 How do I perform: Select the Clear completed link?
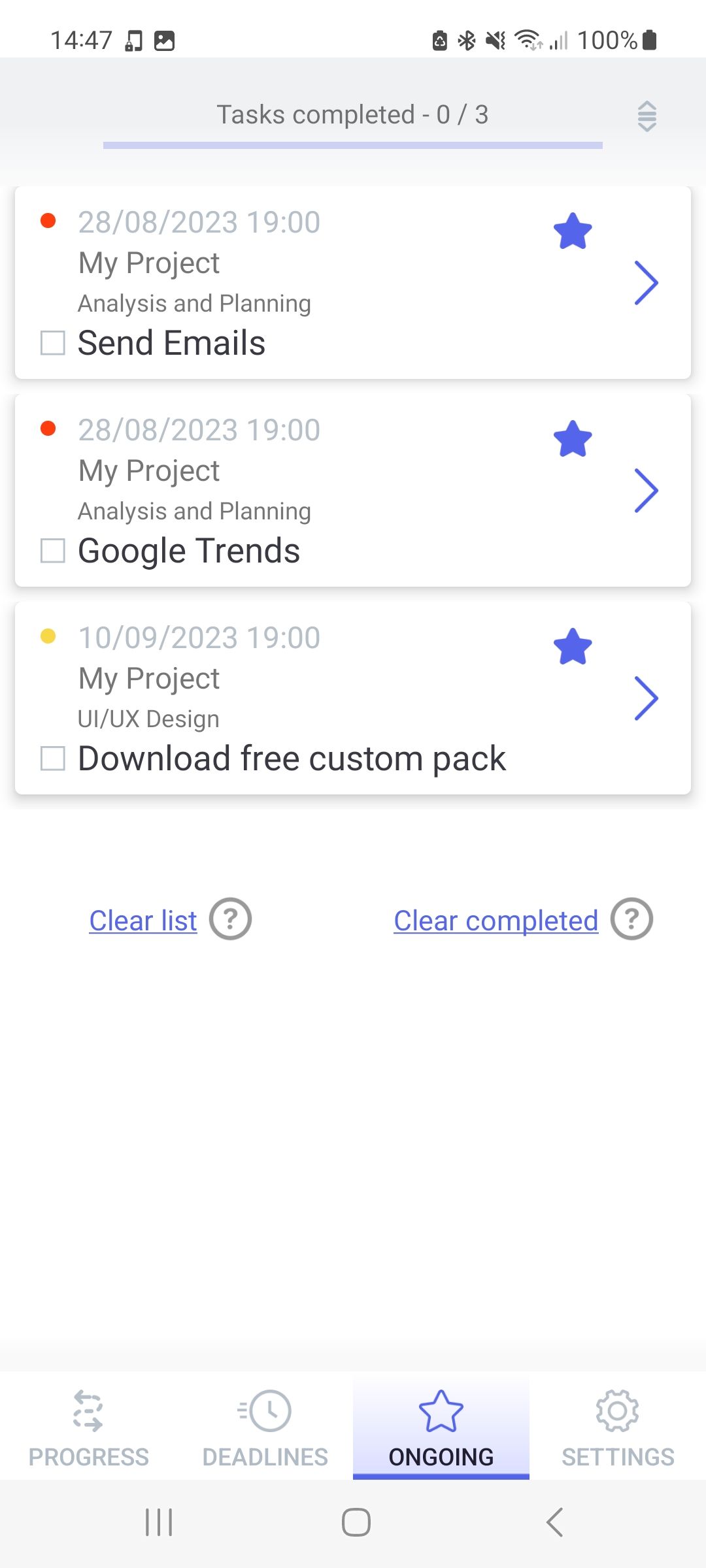tap(496, 921)
